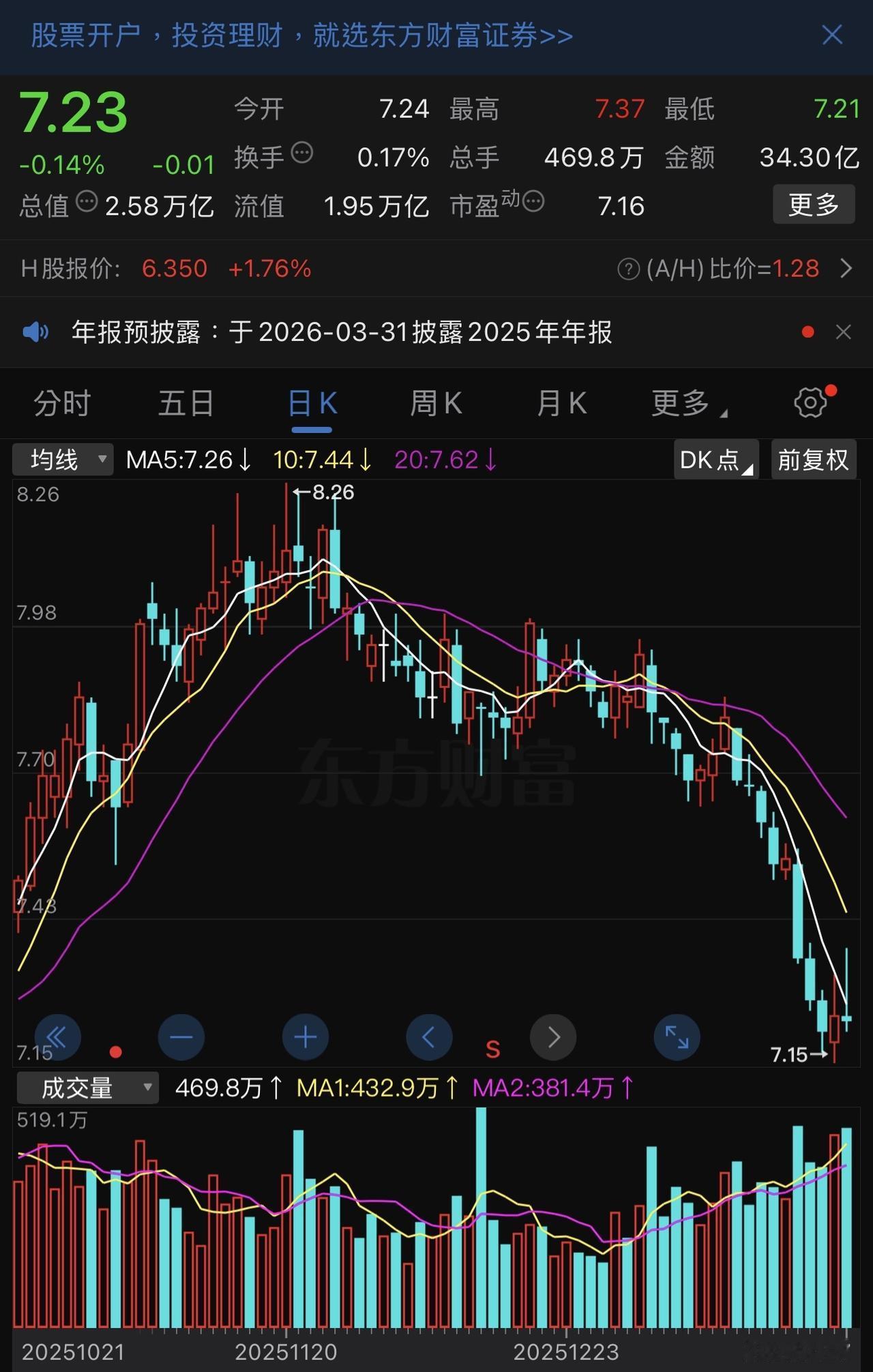Viewport: 873px width, 1372px height.
Task: Zoom in on the chart with plus icon
Action: pyautogui.click(x=305, y=1037)
